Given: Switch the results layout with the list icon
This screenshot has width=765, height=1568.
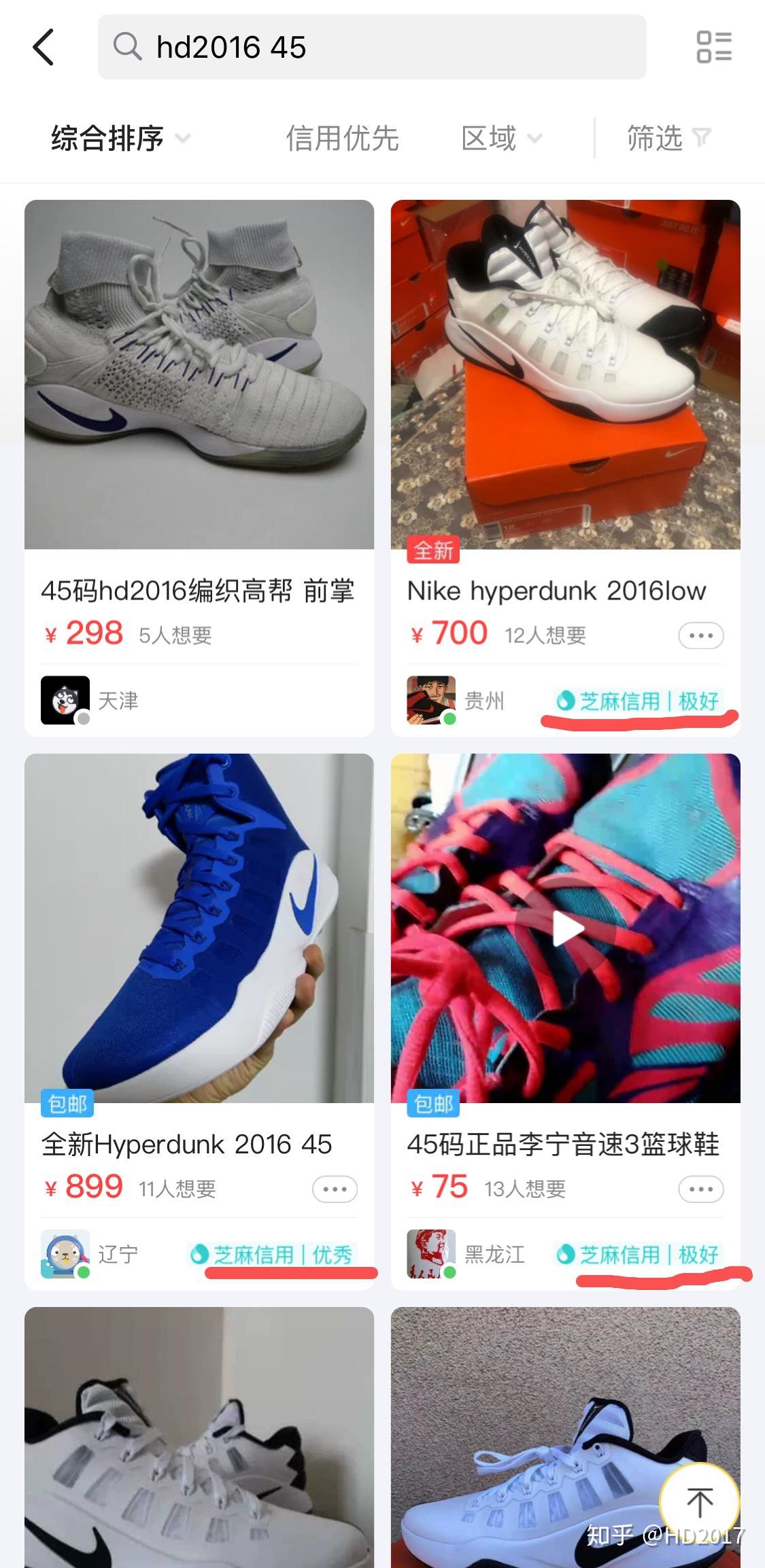Looking at the screenshot, I should [714, 48].
